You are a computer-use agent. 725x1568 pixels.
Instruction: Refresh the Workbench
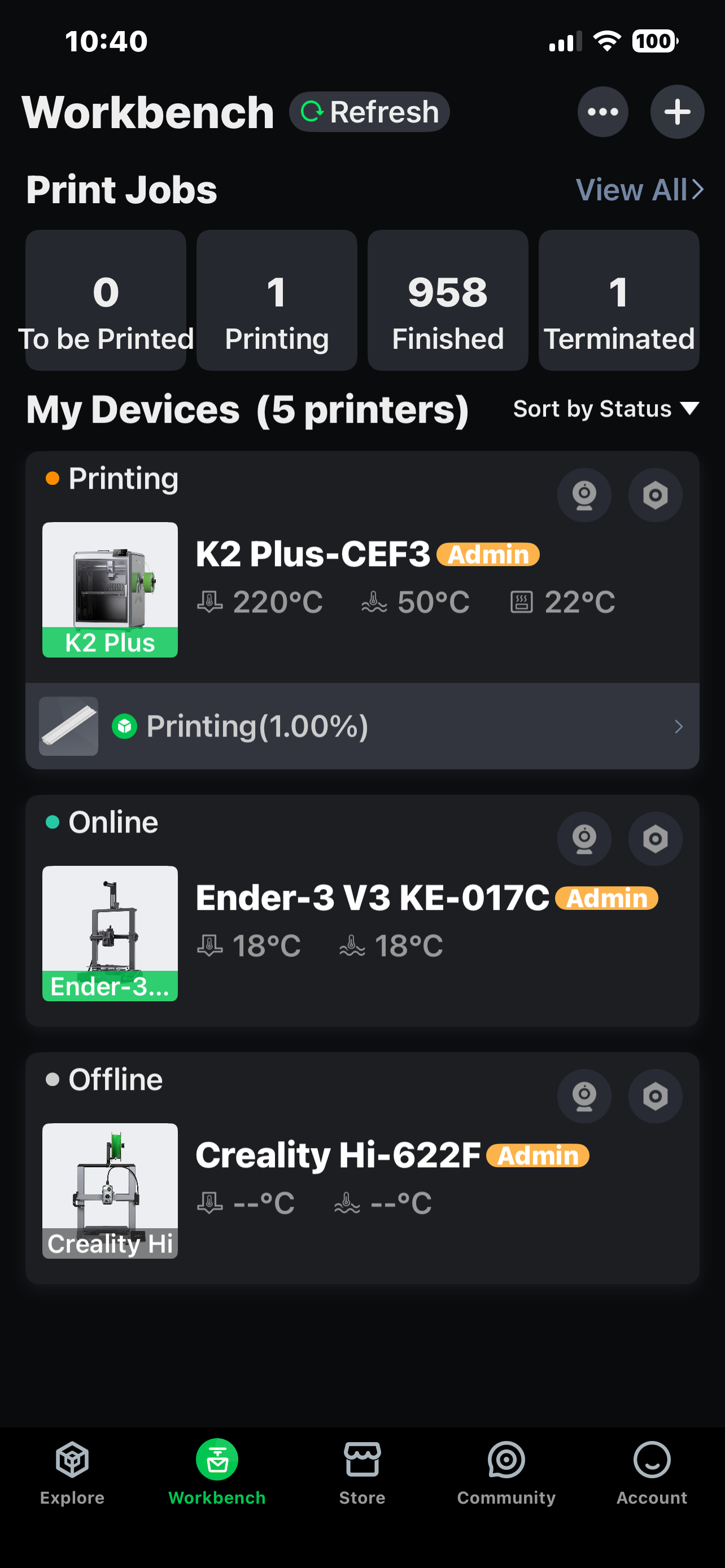coord(369,112)
